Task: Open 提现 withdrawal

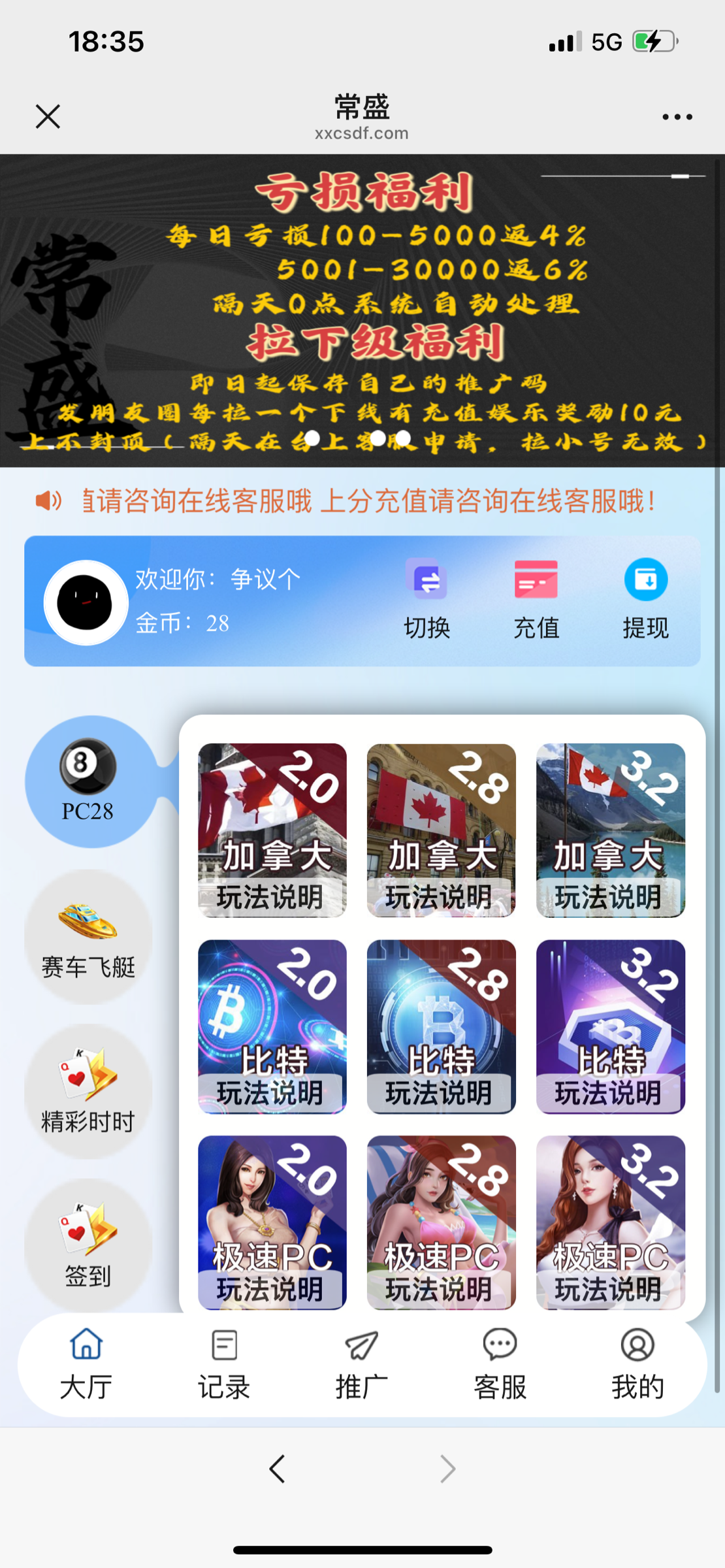Action: pyautogui.click(x=645, y=598)
